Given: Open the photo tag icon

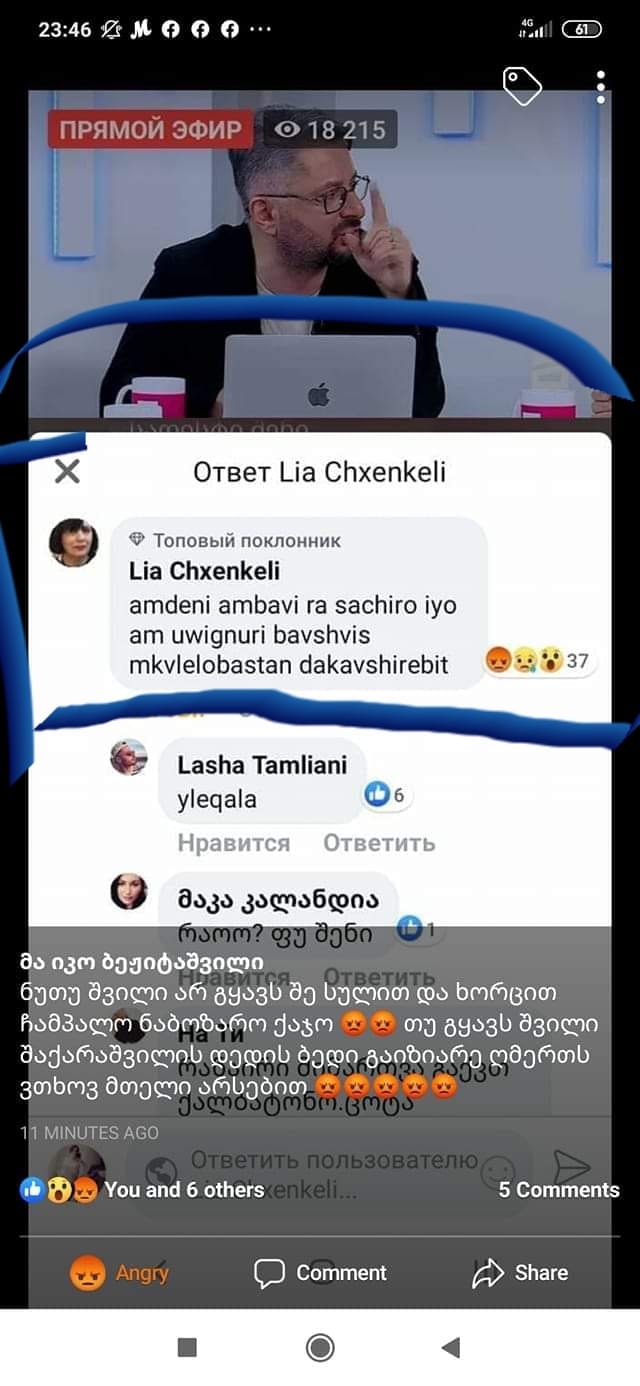Looking at the screenshot, I should tap(521, 87).
